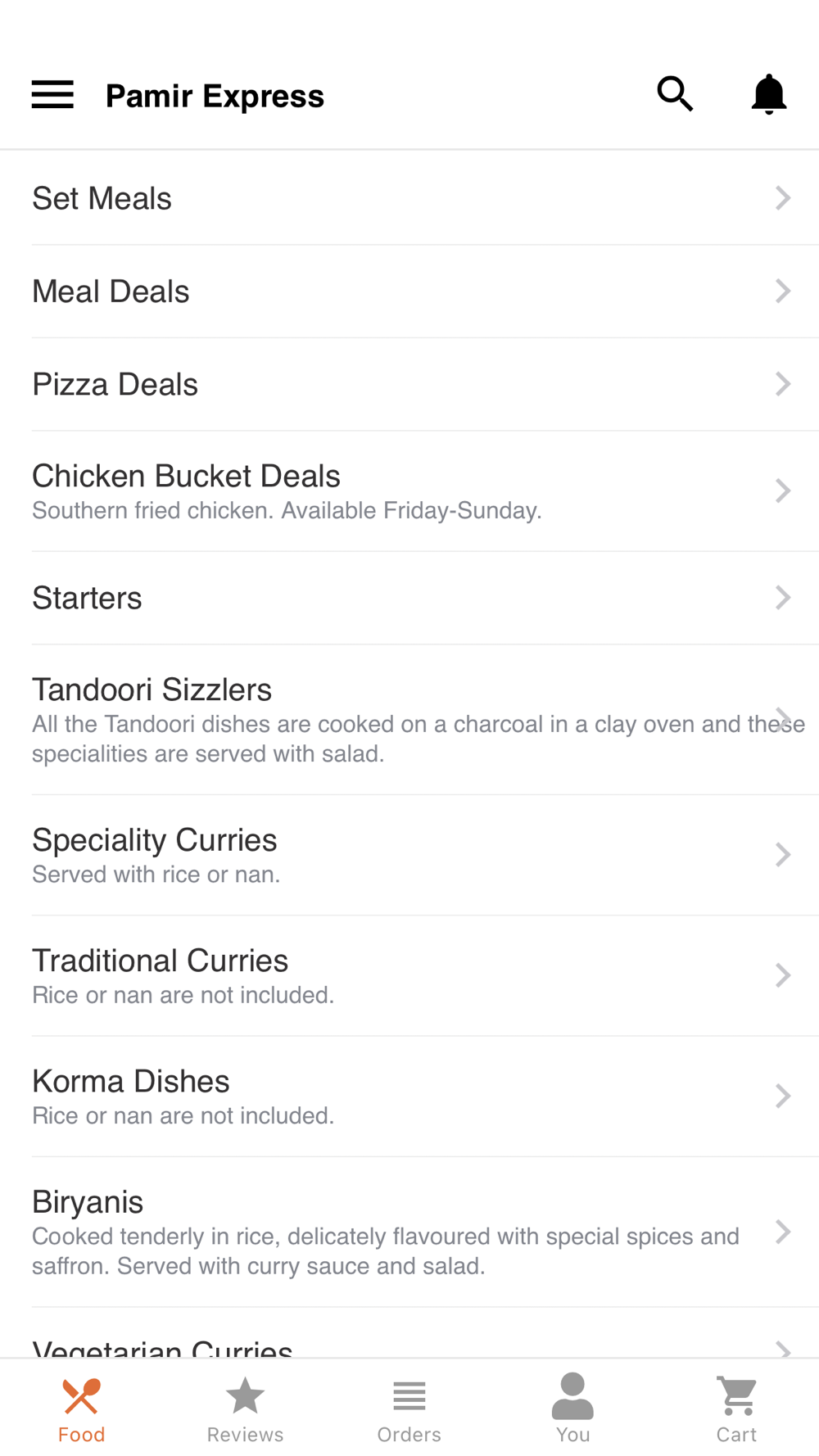Select the Food tab
The image size is (819, 1456).
[x=81, y=1409]
